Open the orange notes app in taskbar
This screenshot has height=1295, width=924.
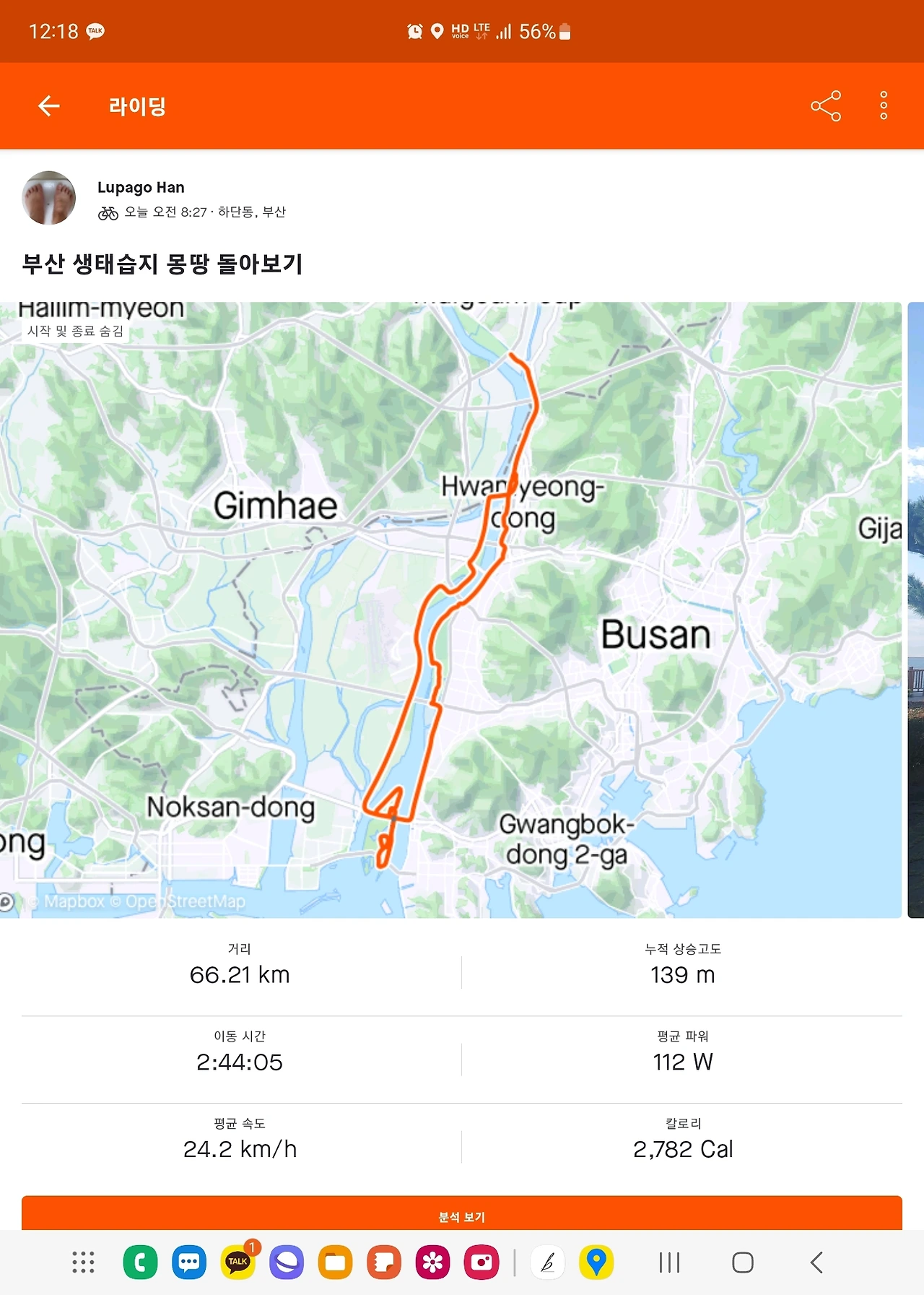point(384,1262)
